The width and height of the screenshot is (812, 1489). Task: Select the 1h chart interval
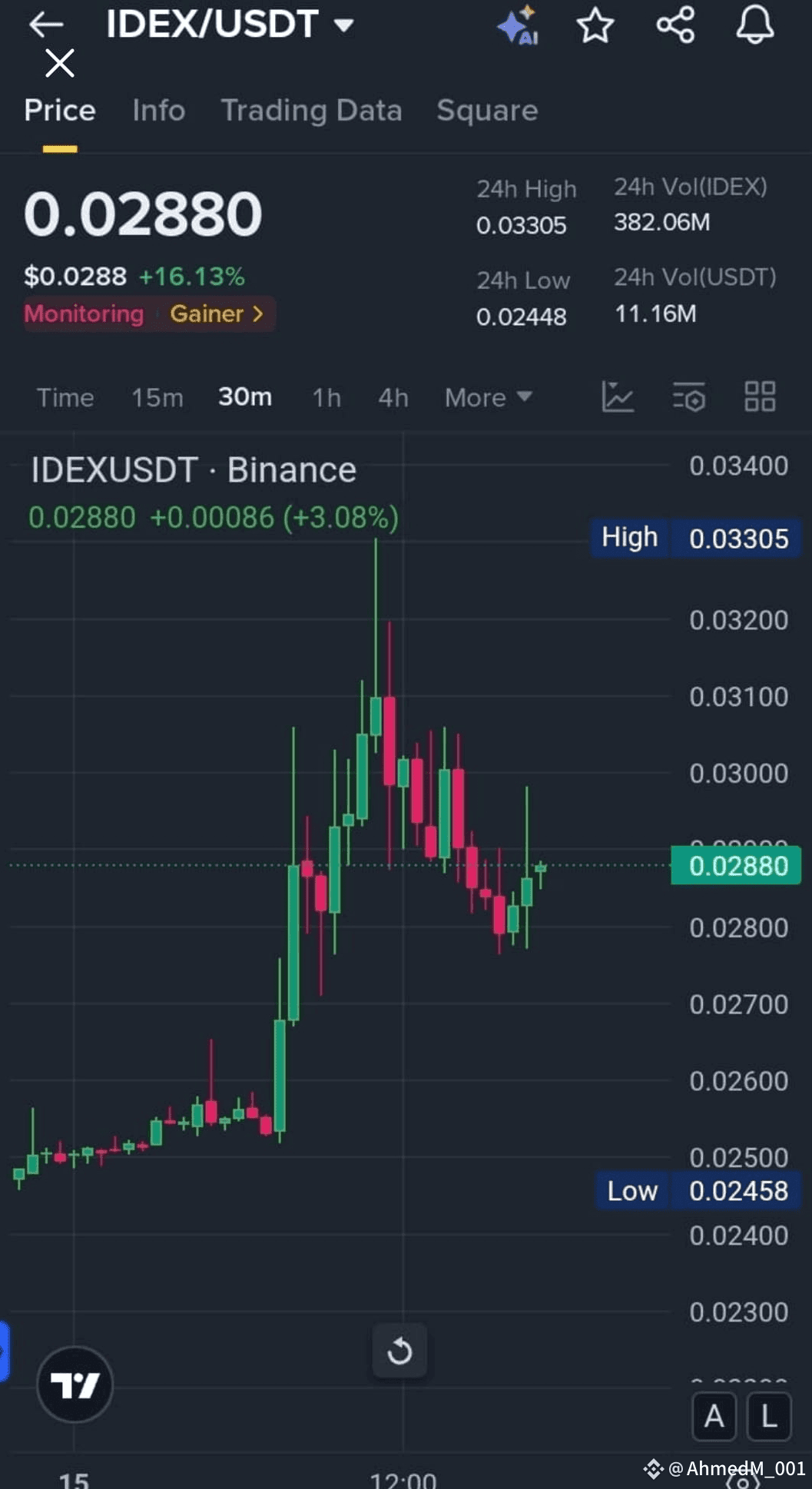326,397
